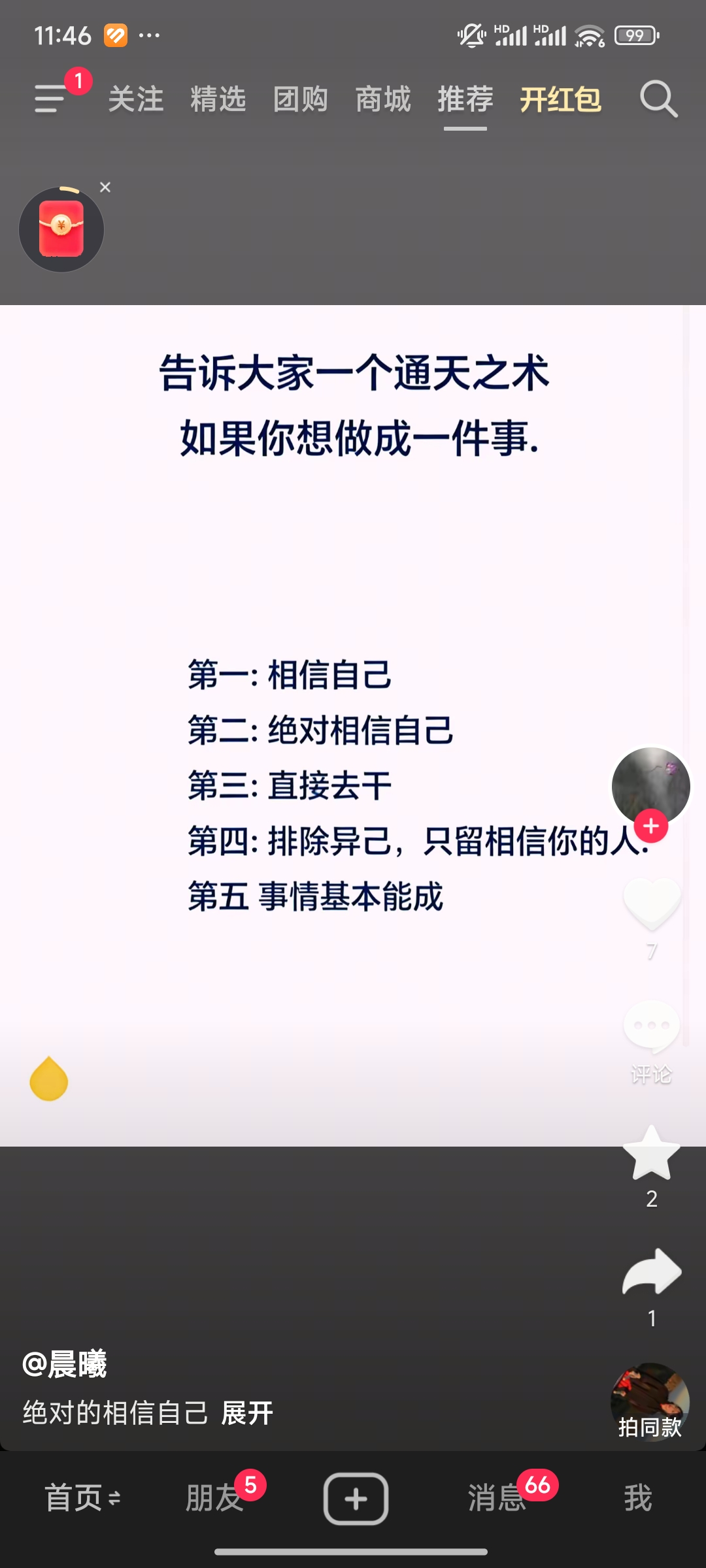This screenshot has width=706, height=1568.
Task: Go to the 商城 tab
Action: (x=383, y=99)
